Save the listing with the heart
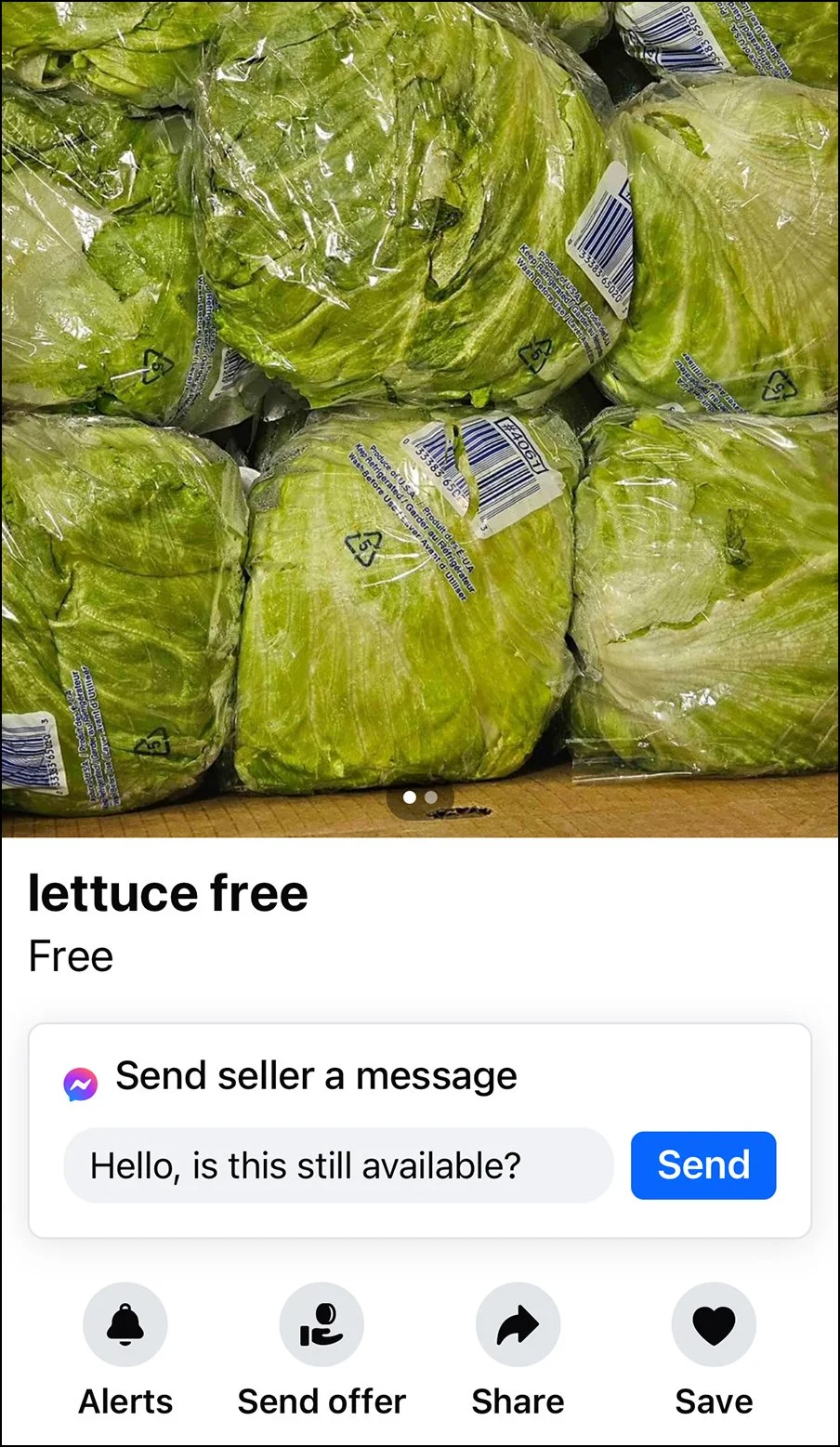This screenshot has width=840, height=1447. (714, 1324)
